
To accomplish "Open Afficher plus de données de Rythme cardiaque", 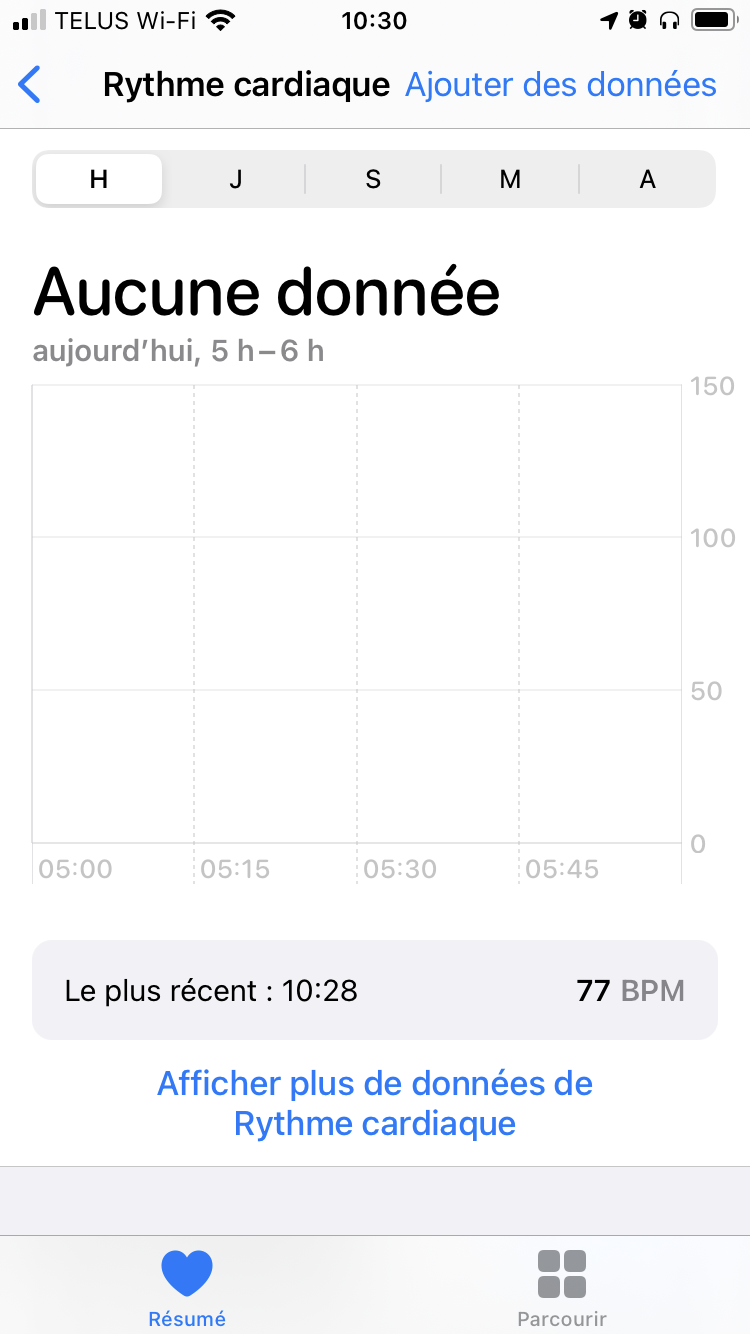I will pos(375,1104).
